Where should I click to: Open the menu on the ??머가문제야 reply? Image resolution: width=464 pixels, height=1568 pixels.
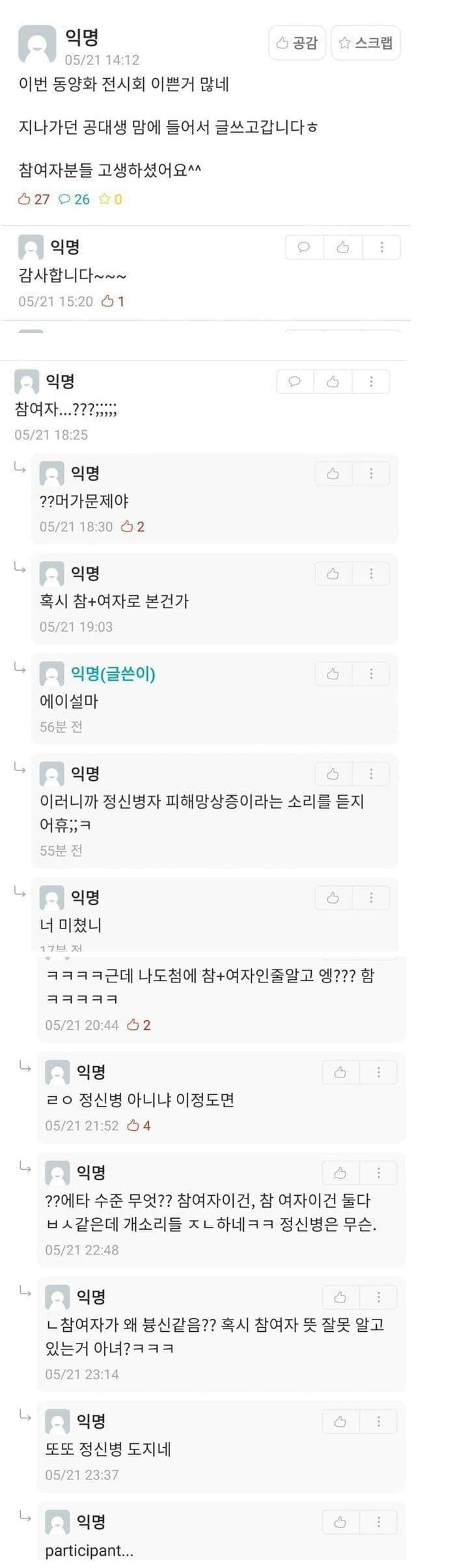(x=371, y=474)
